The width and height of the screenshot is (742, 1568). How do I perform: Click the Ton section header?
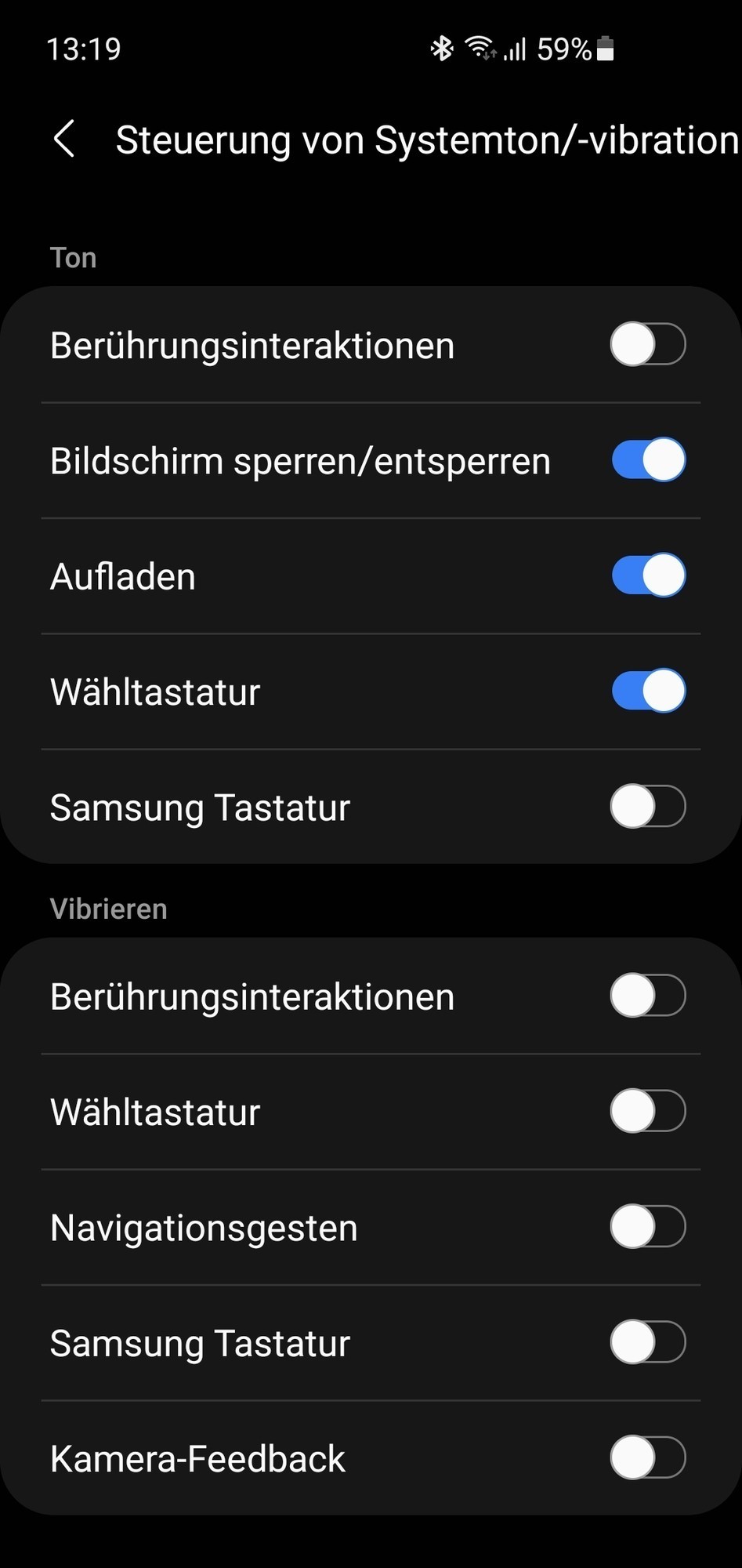pyautogui.click(x=73, y=257)
